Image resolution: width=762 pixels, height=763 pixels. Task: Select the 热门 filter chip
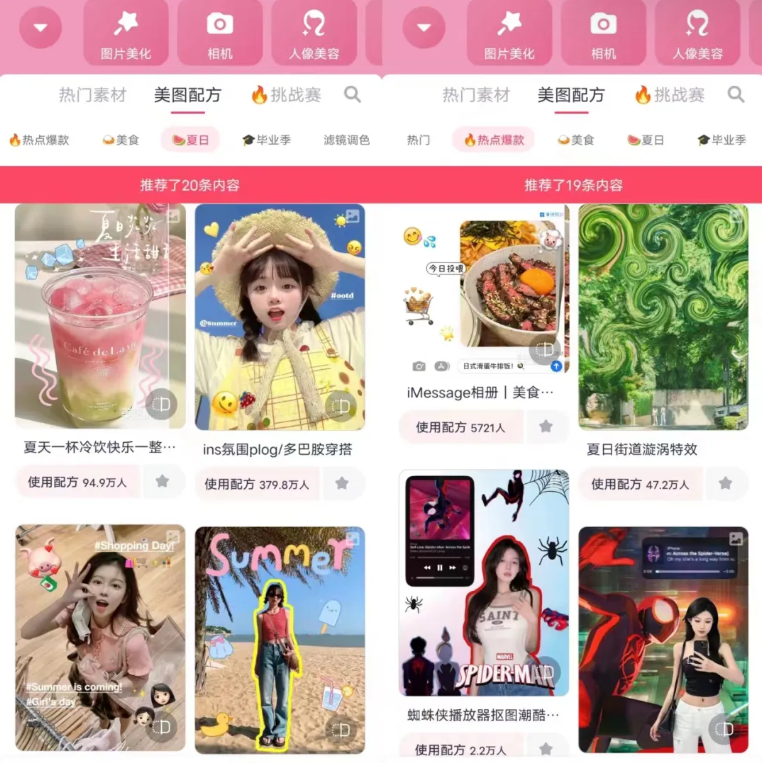418,140
